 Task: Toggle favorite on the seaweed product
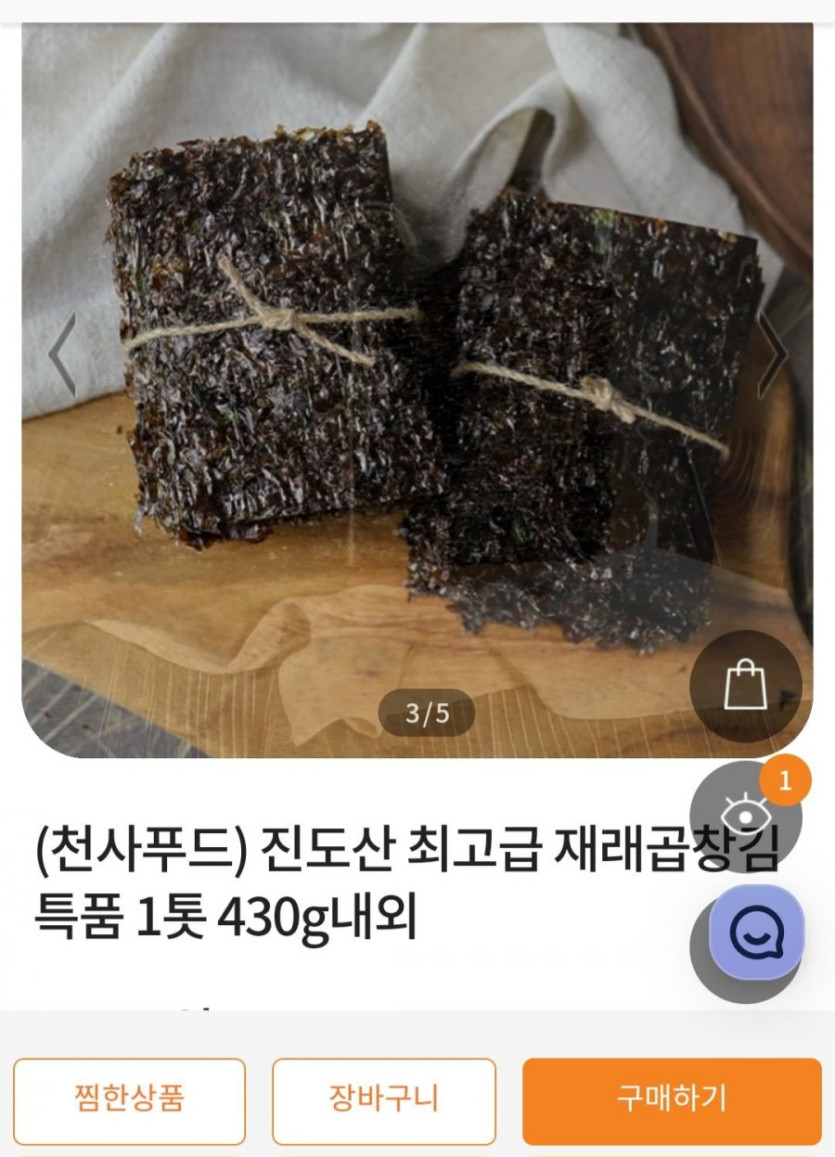pos(131,1099)
